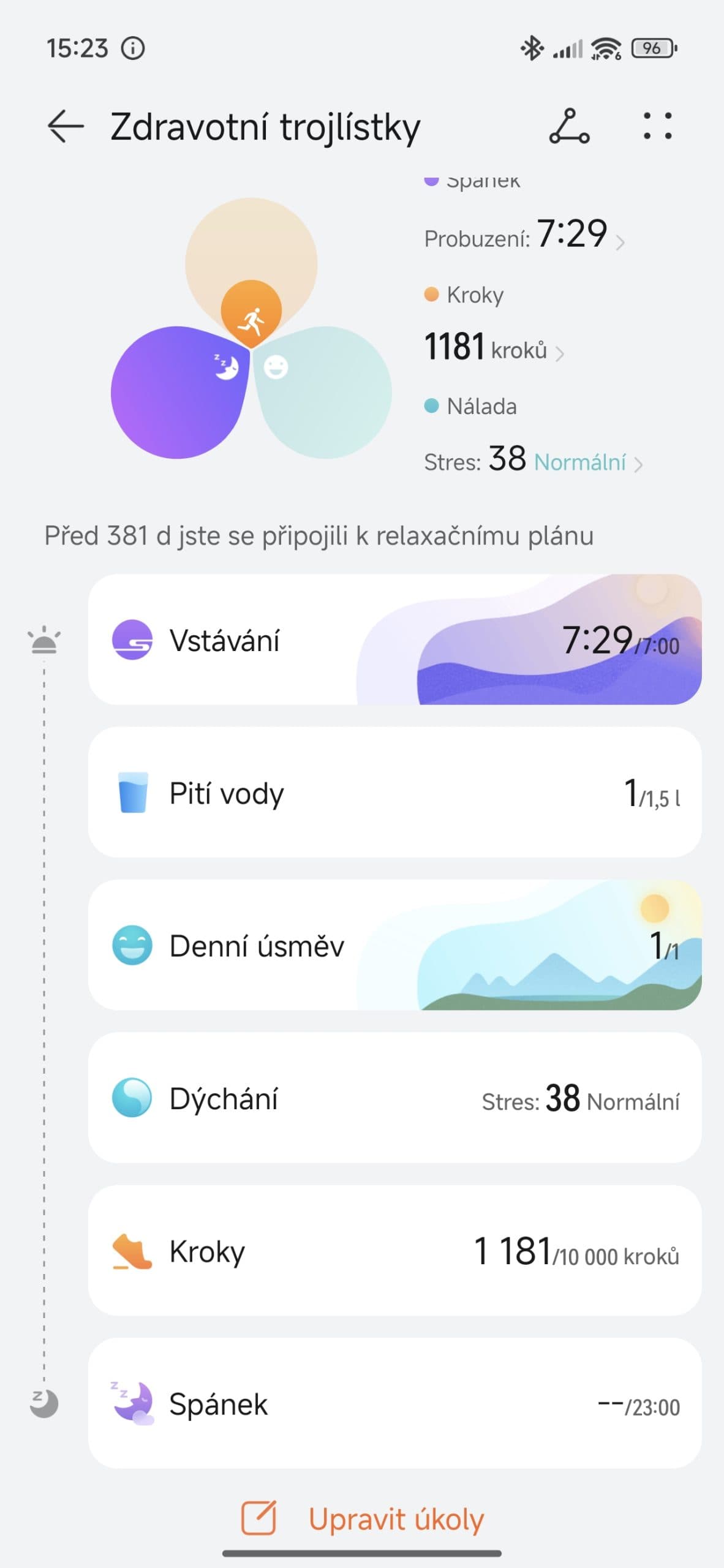Open the share path icon
The width and height of the screenshot is (724, 1568).
point(569,127)
